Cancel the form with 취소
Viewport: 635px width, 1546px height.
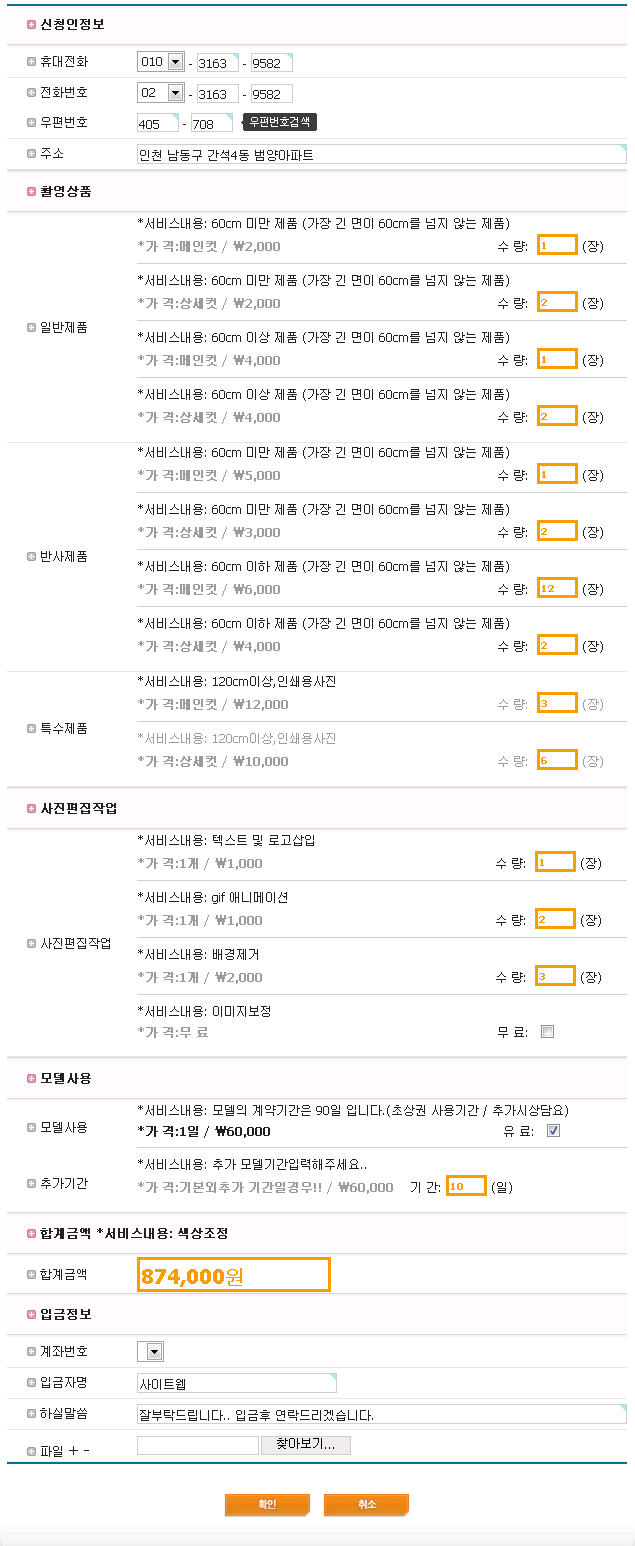(x=366, y=1505)
